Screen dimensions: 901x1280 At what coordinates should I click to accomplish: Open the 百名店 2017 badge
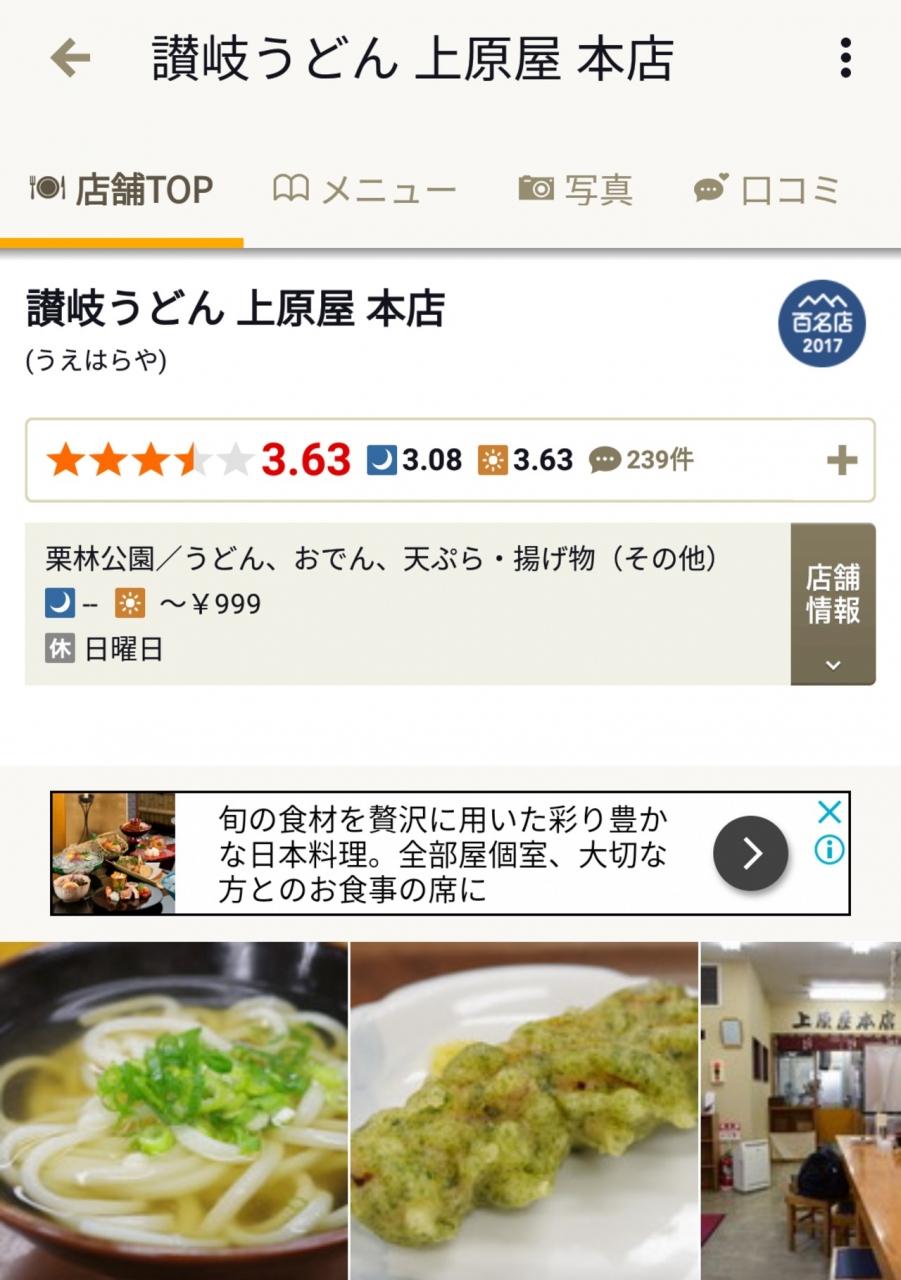(822, 324)
